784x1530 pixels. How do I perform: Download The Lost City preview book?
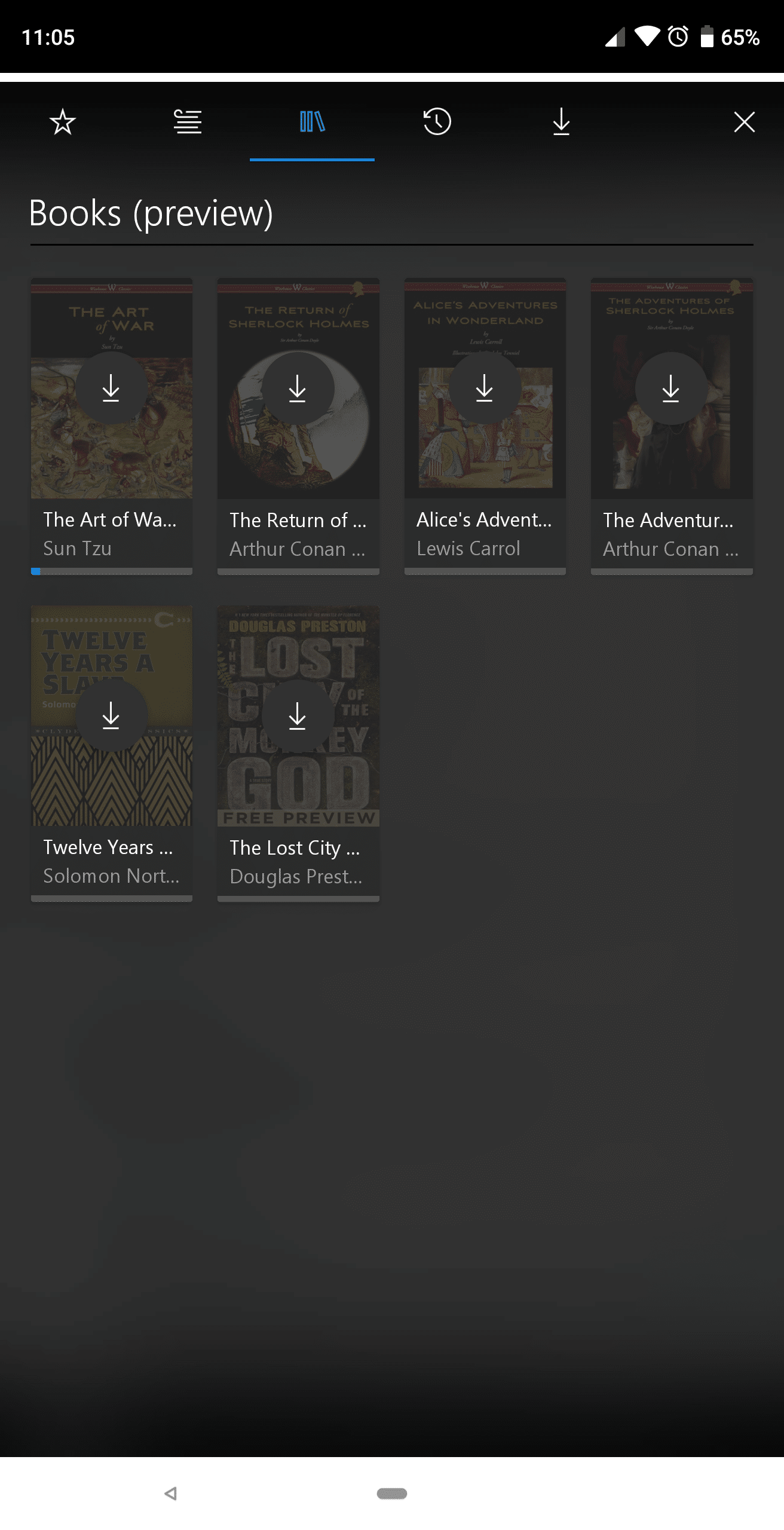click(x=298, y=715)
